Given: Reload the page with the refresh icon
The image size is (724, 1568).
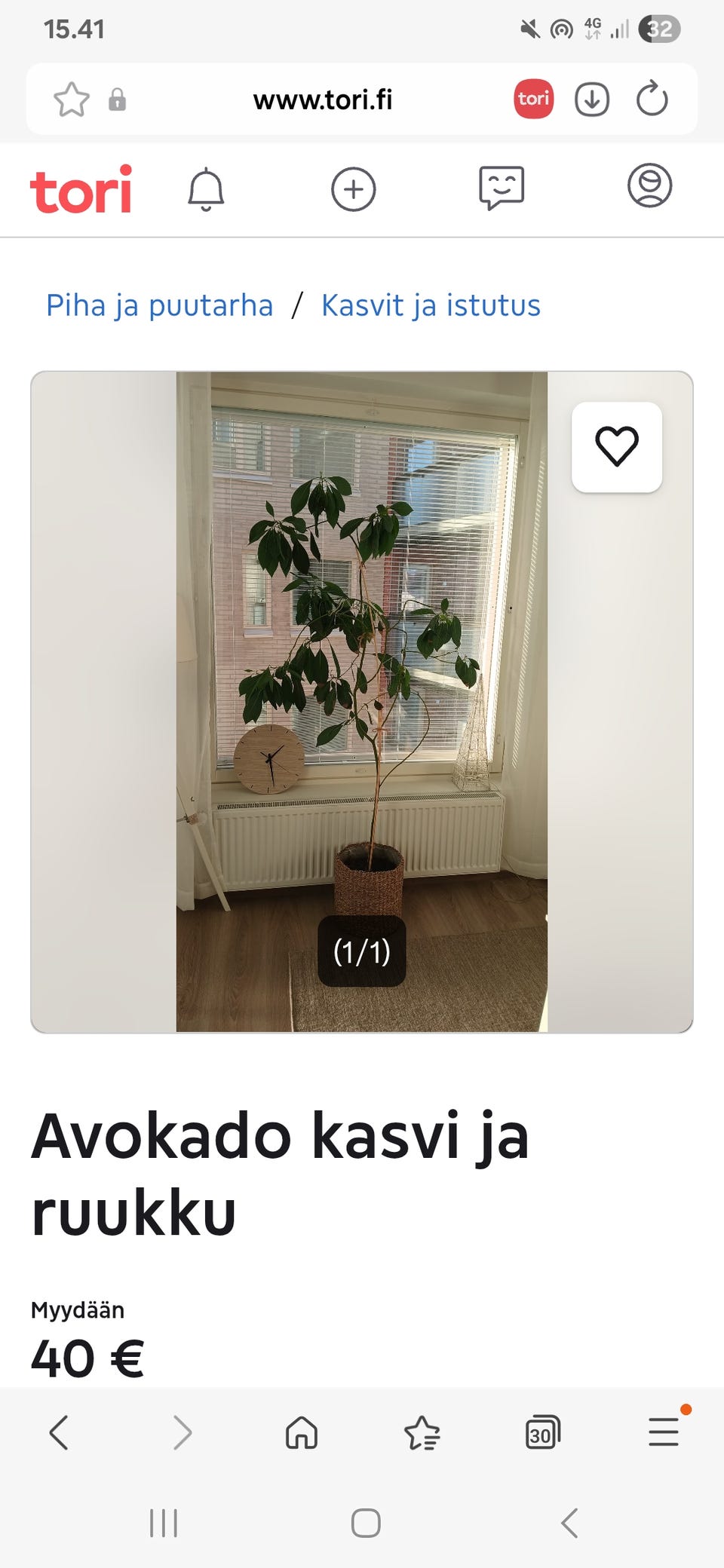Looking at the screenshot, I should click(x=654, y=99).
